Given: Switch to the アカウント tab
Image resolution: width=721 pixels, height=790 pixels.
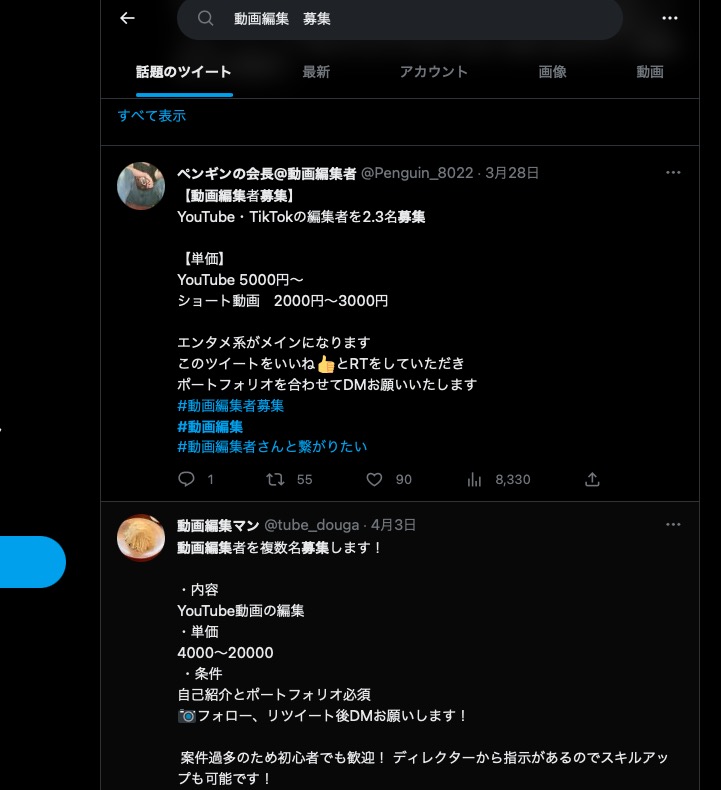Looking at the screenshot, I should tap(434, 72).
